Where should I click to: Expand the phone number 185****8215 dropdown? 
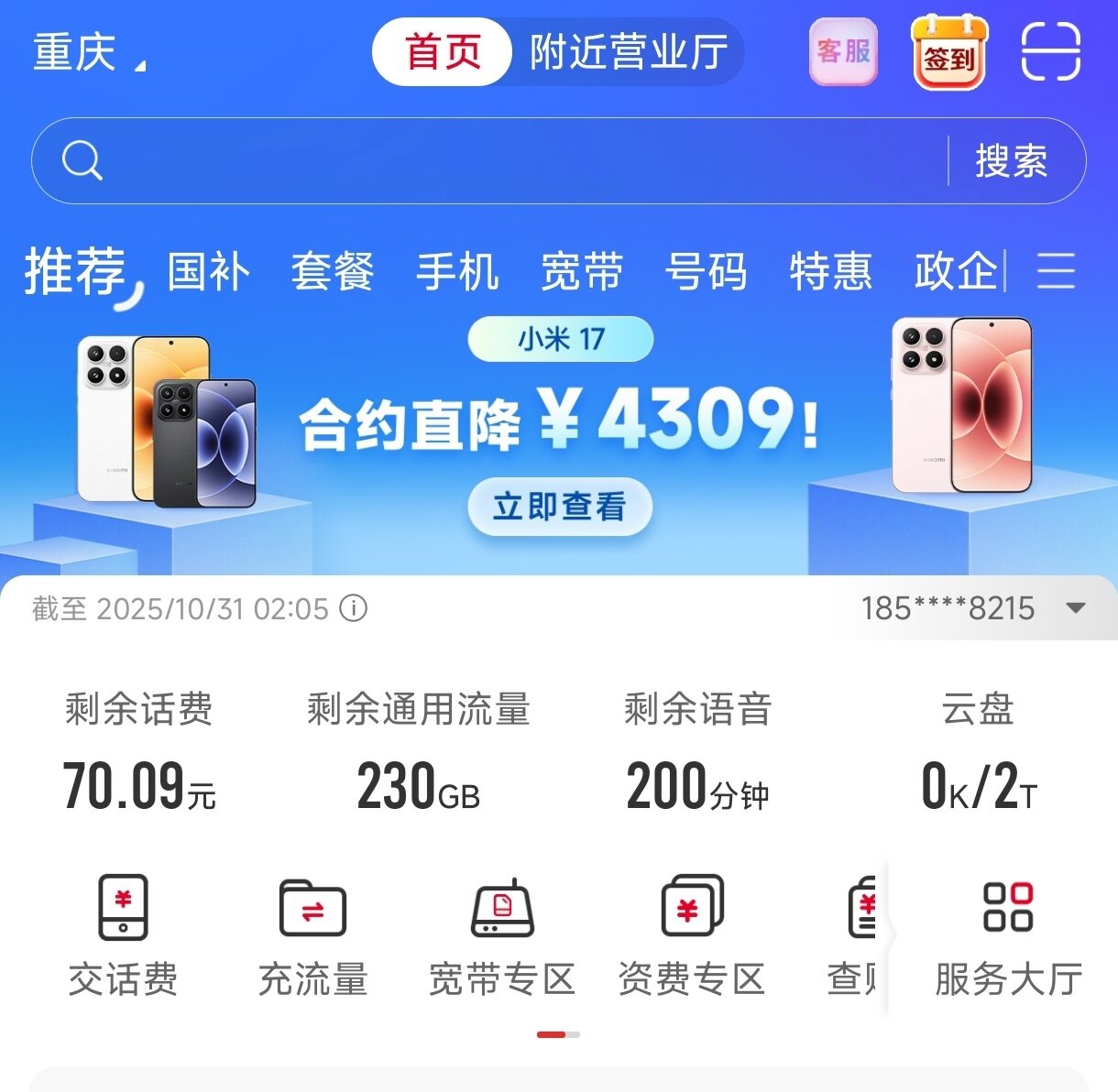1076,607
